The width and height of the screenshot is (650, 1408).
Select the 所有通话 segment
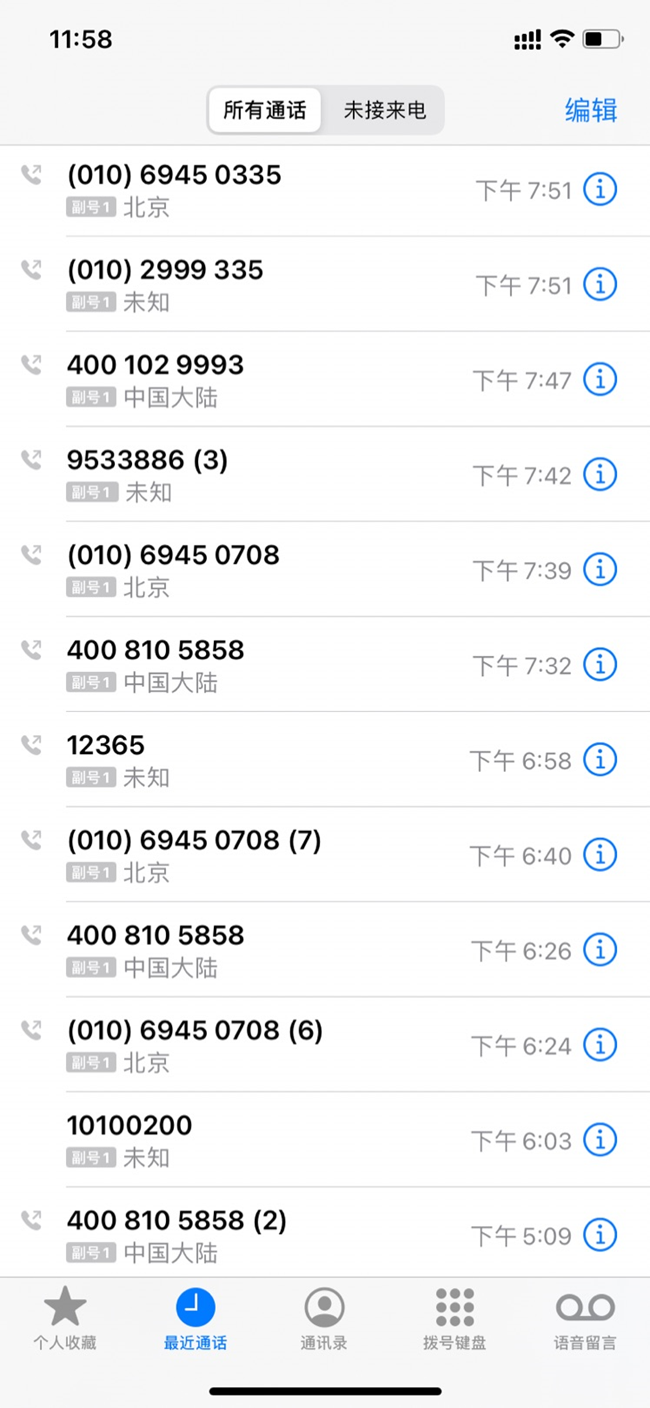point(265,110)
